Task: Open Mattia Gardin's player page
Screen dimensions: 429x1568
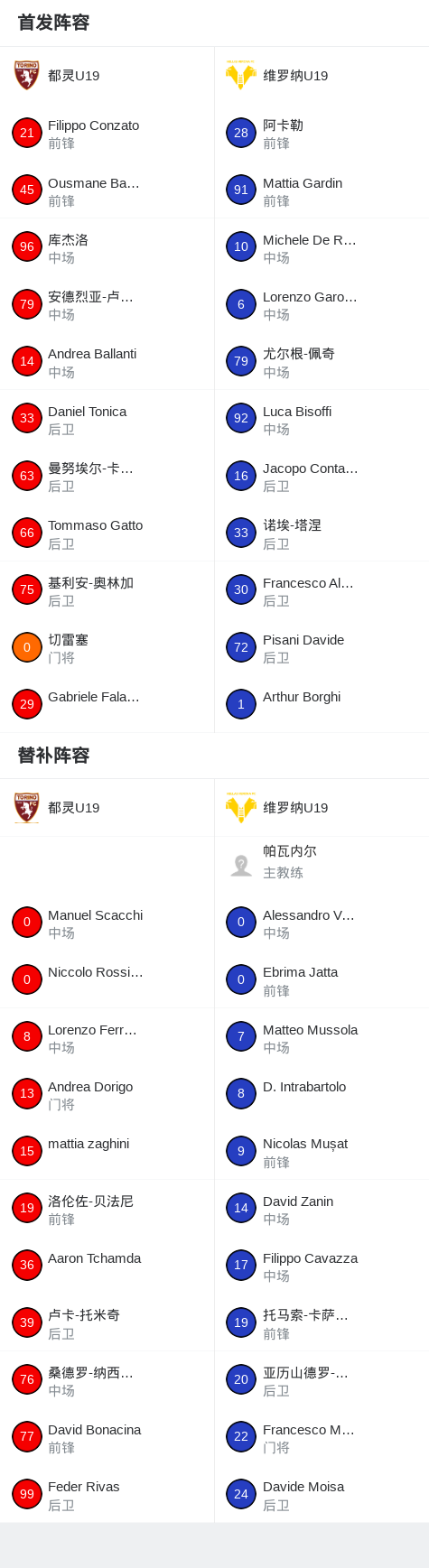Action: (322, 190)
